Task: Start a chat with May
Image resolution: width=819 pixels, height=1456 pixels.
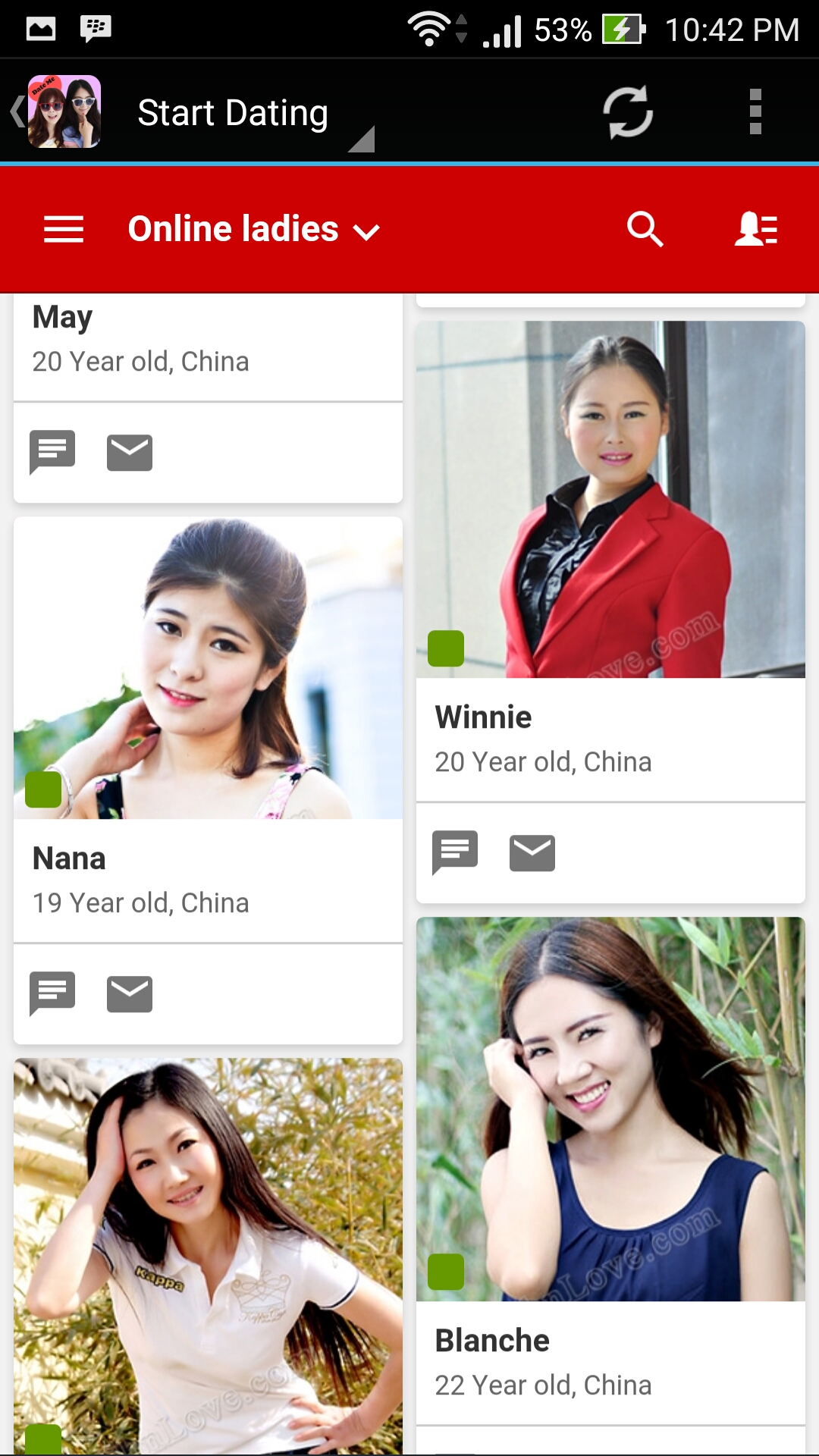Action: point(52,452)
